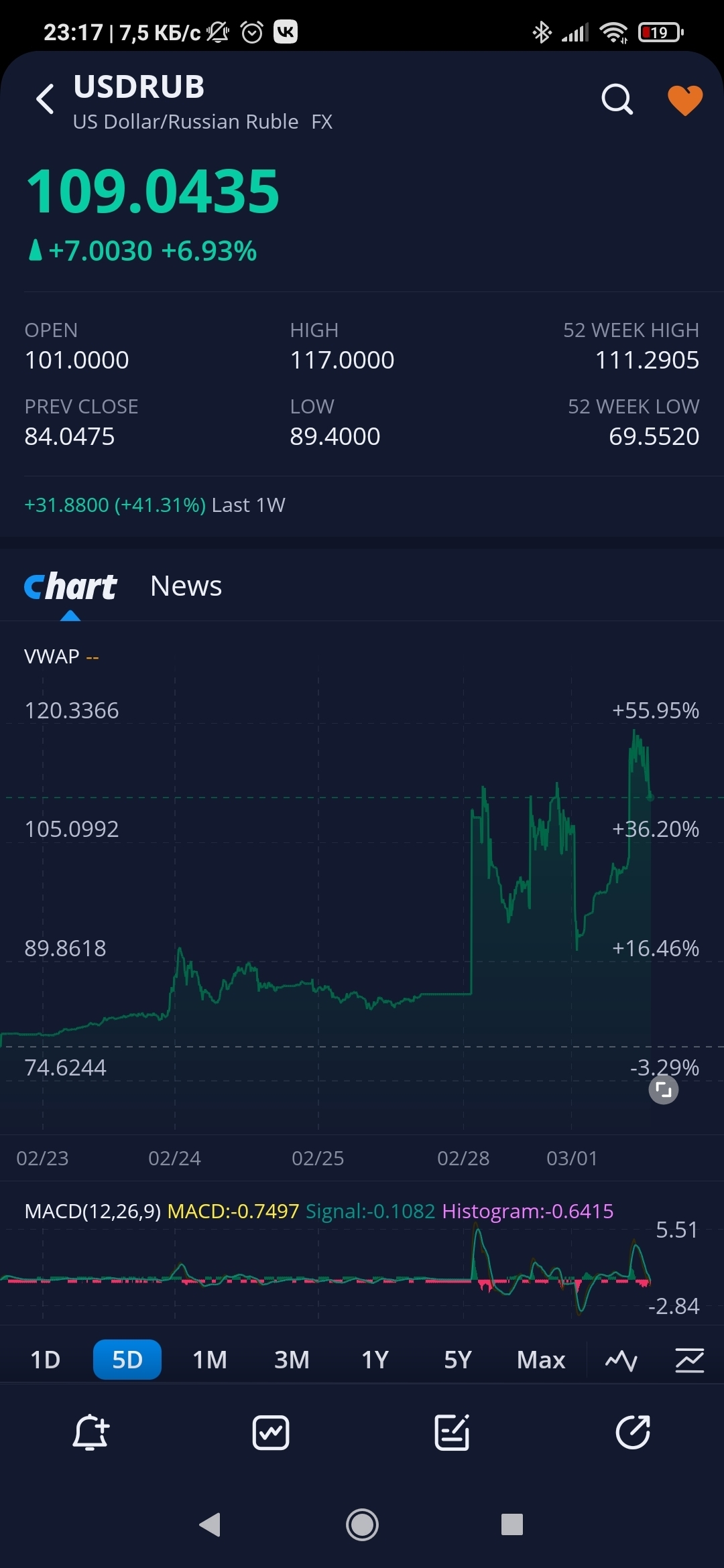Open the chart view toolbar icon
This screenshot has width=724, height=1568.
click(x=271, y=1433)
